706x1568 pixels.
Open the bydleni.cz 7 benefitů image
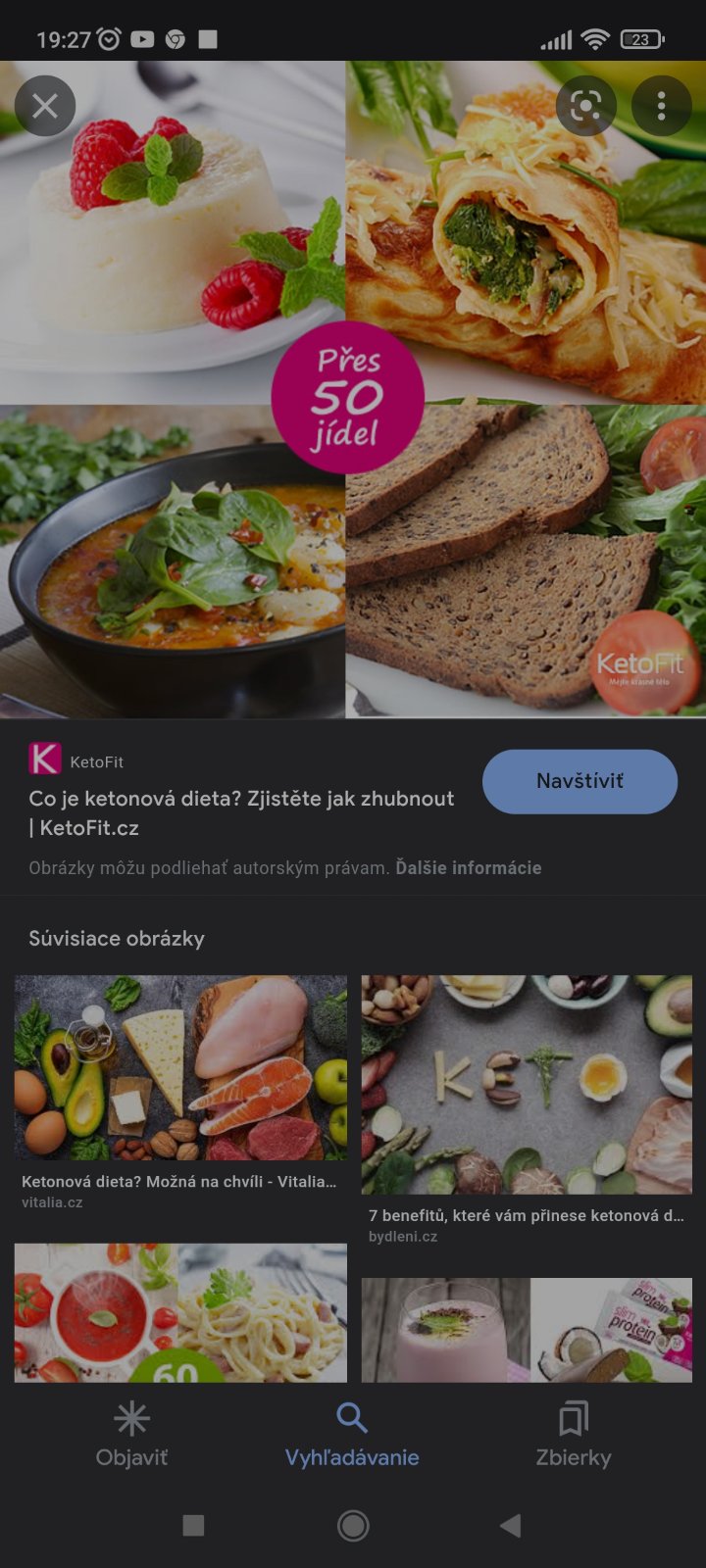[527, 1084]
